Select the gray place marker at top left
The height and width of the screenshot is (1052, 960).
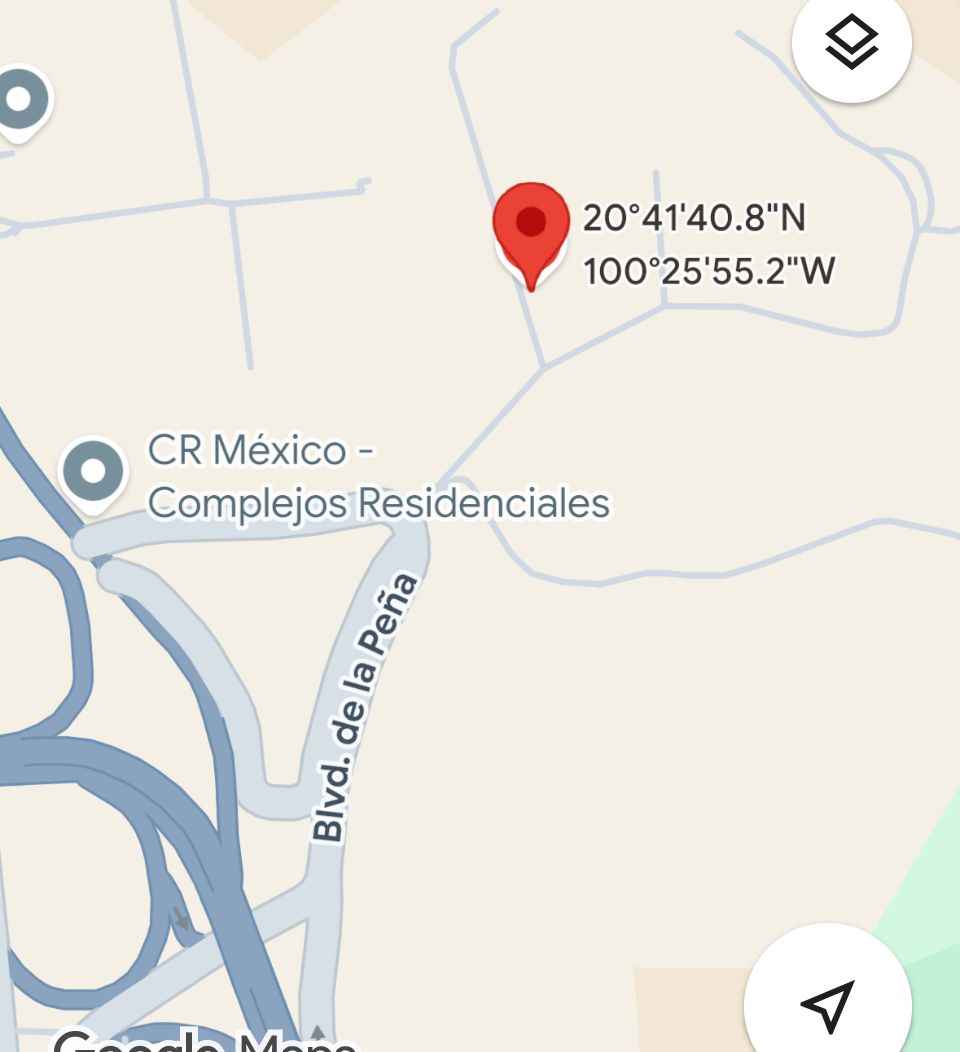click(19, 101)
